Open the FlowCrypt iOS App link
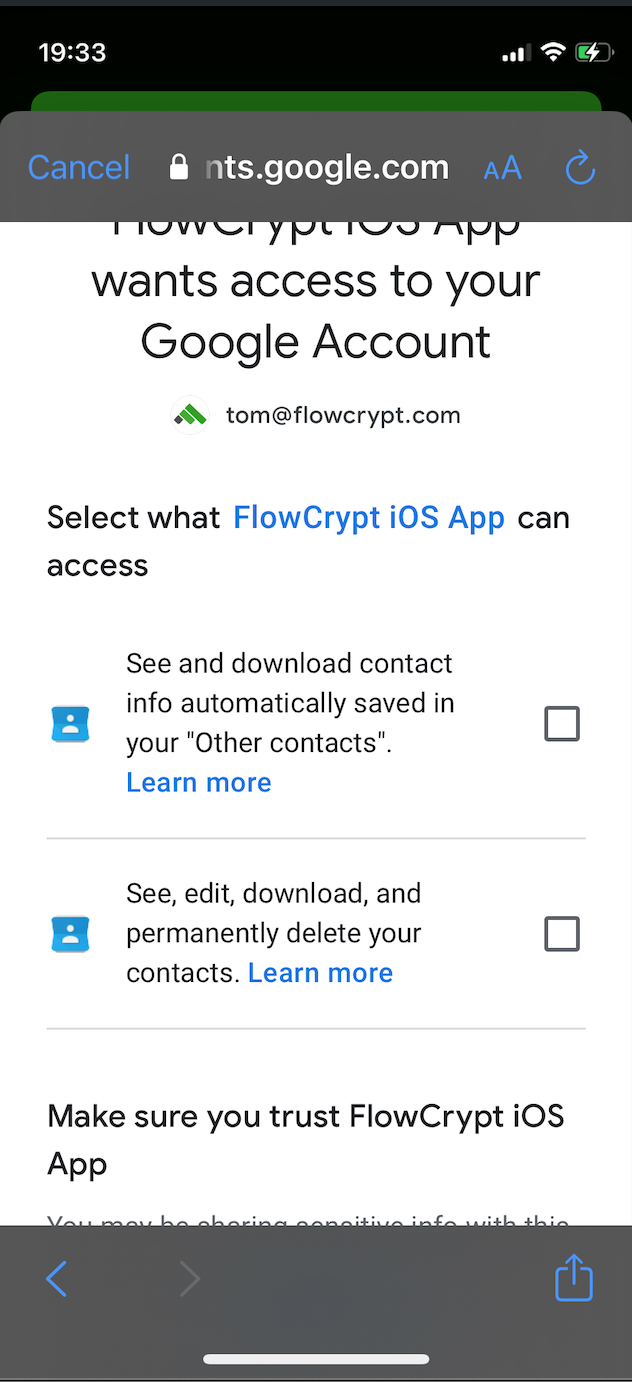Screen dimensions: 632x1382 [368, 518]
